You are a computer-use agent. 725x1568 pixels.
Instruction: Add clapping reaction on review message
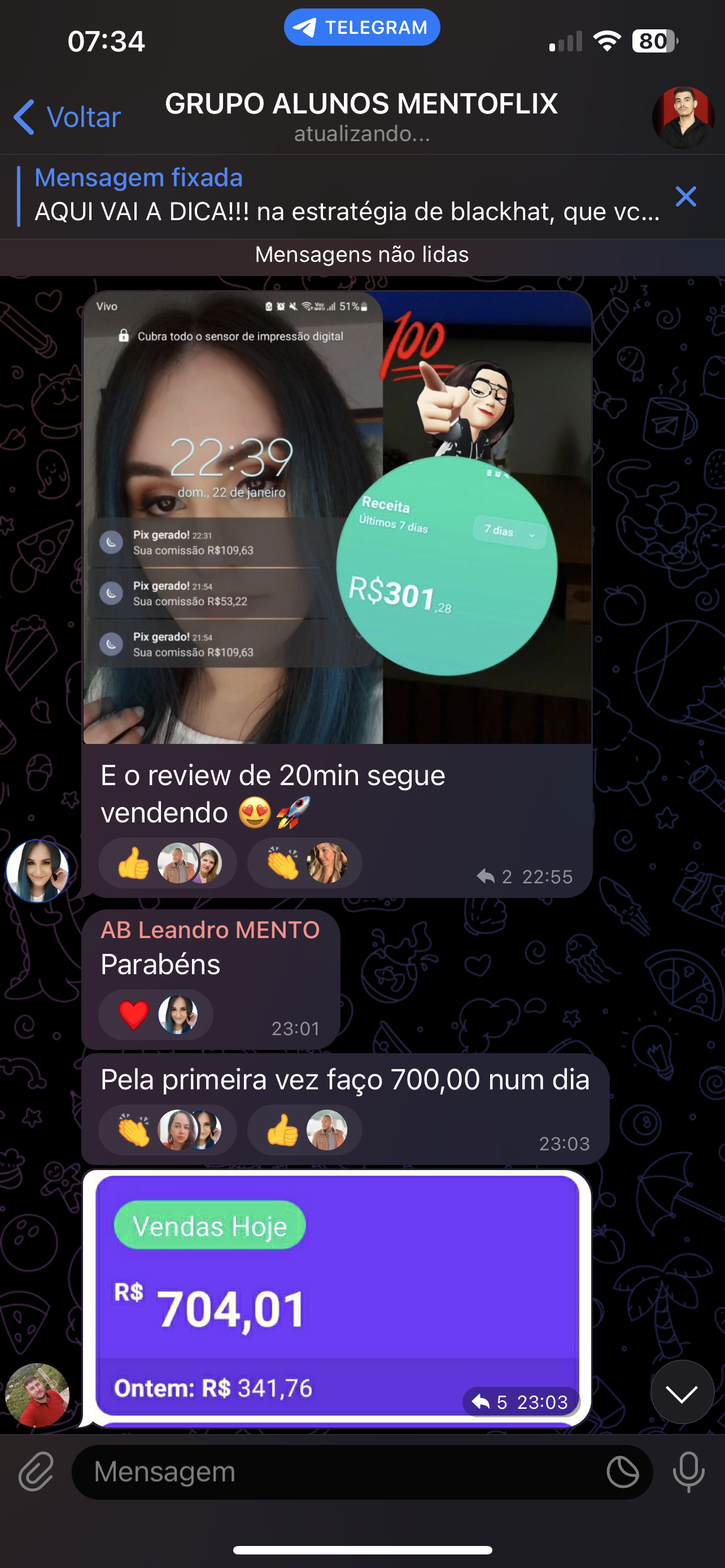[282, 863]
